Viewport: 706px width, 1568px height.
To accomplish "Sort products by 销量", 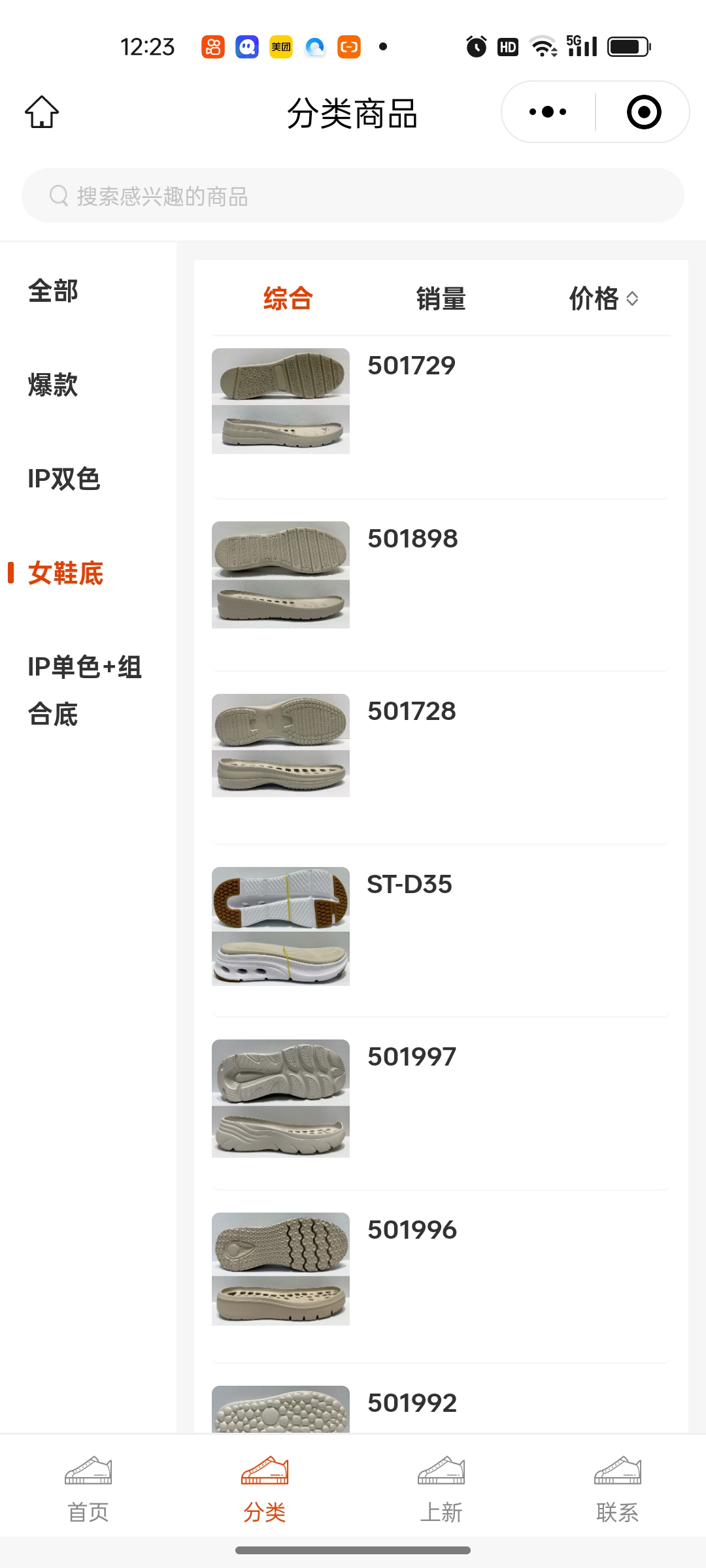I will (441, 299).
